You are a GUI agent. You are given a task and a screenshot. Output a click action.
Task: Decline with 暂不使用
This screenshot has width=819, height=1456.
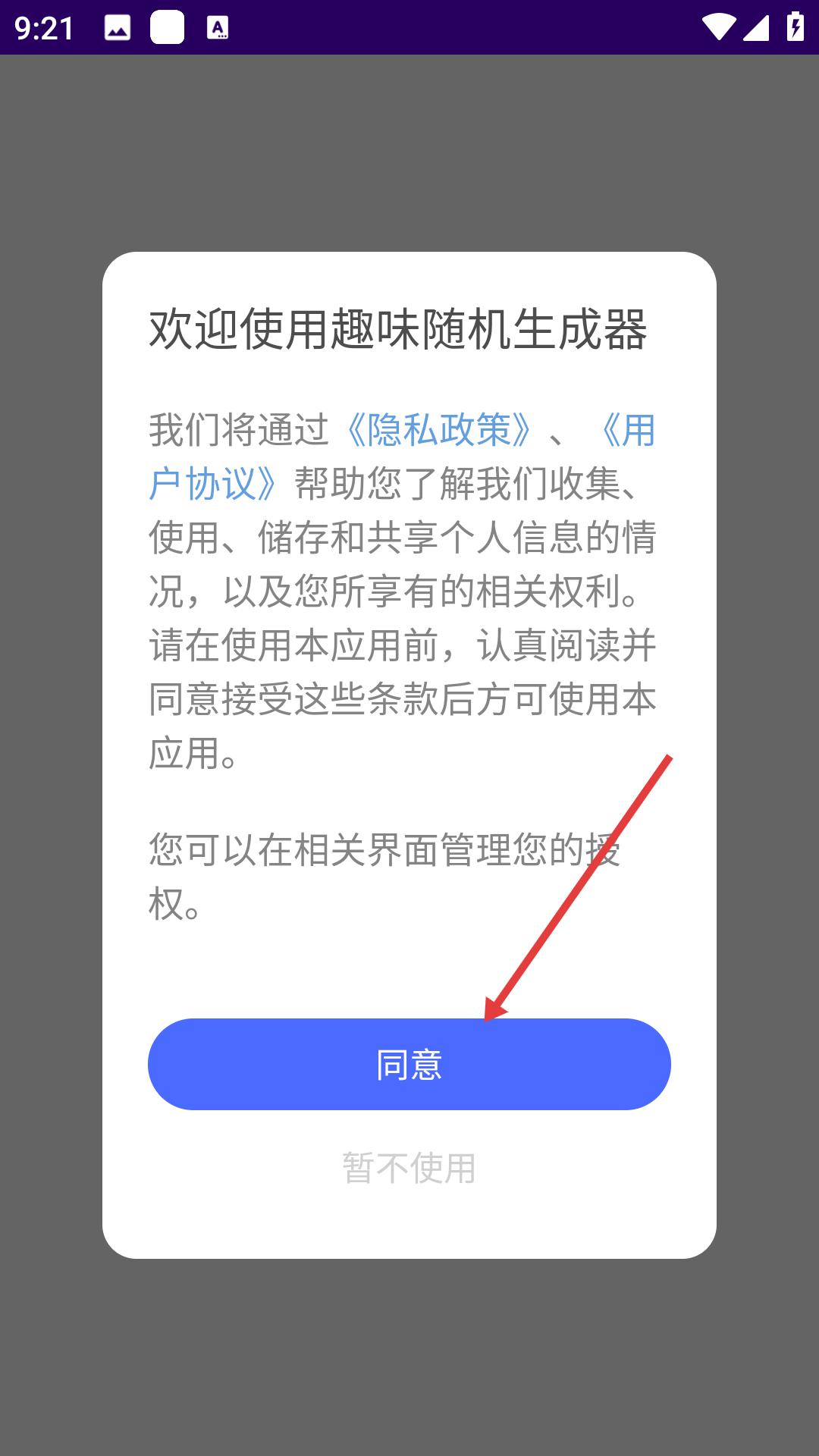pyautogui.click(x=409, y=1168)
